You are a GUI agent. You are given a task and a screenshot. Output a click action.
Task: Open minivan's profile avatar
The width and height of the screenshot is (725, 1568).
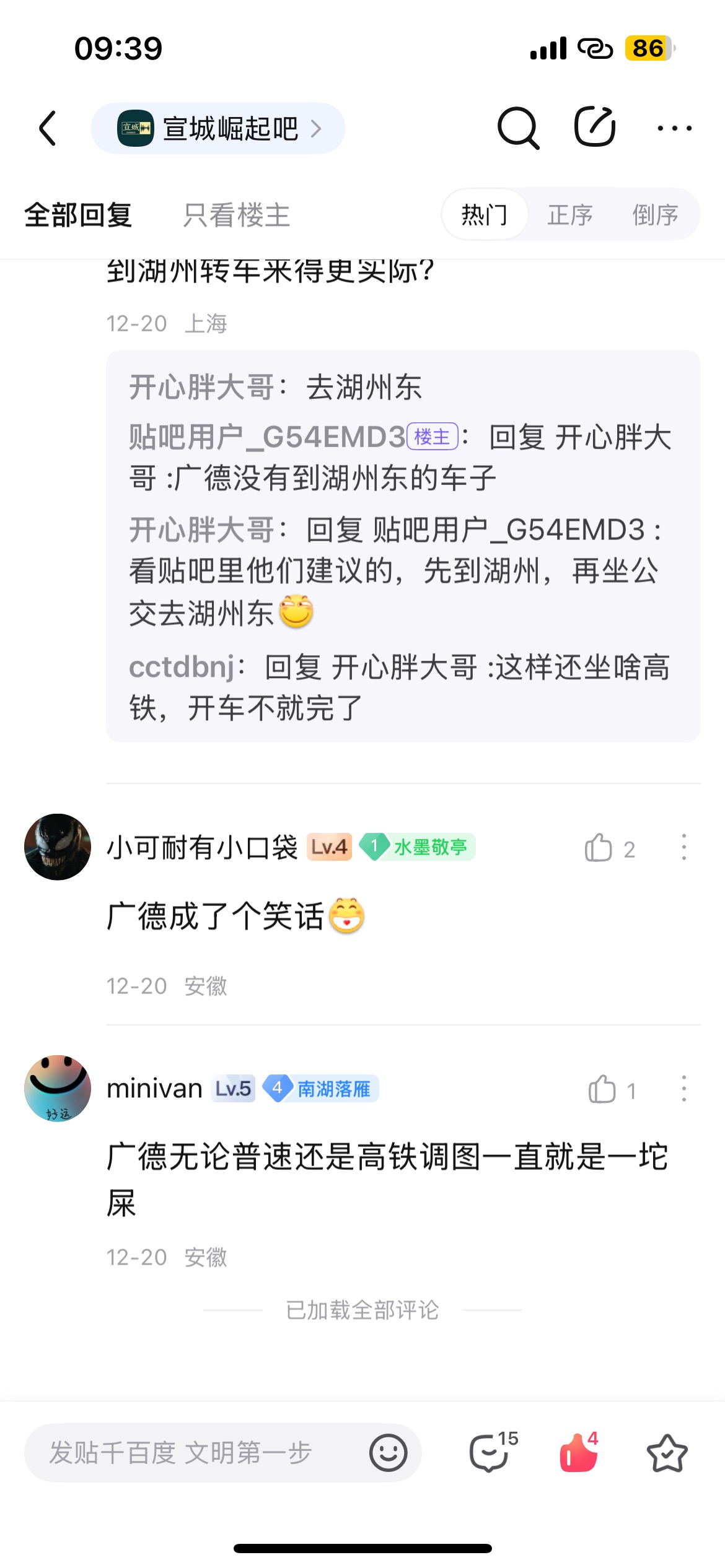58,1088
